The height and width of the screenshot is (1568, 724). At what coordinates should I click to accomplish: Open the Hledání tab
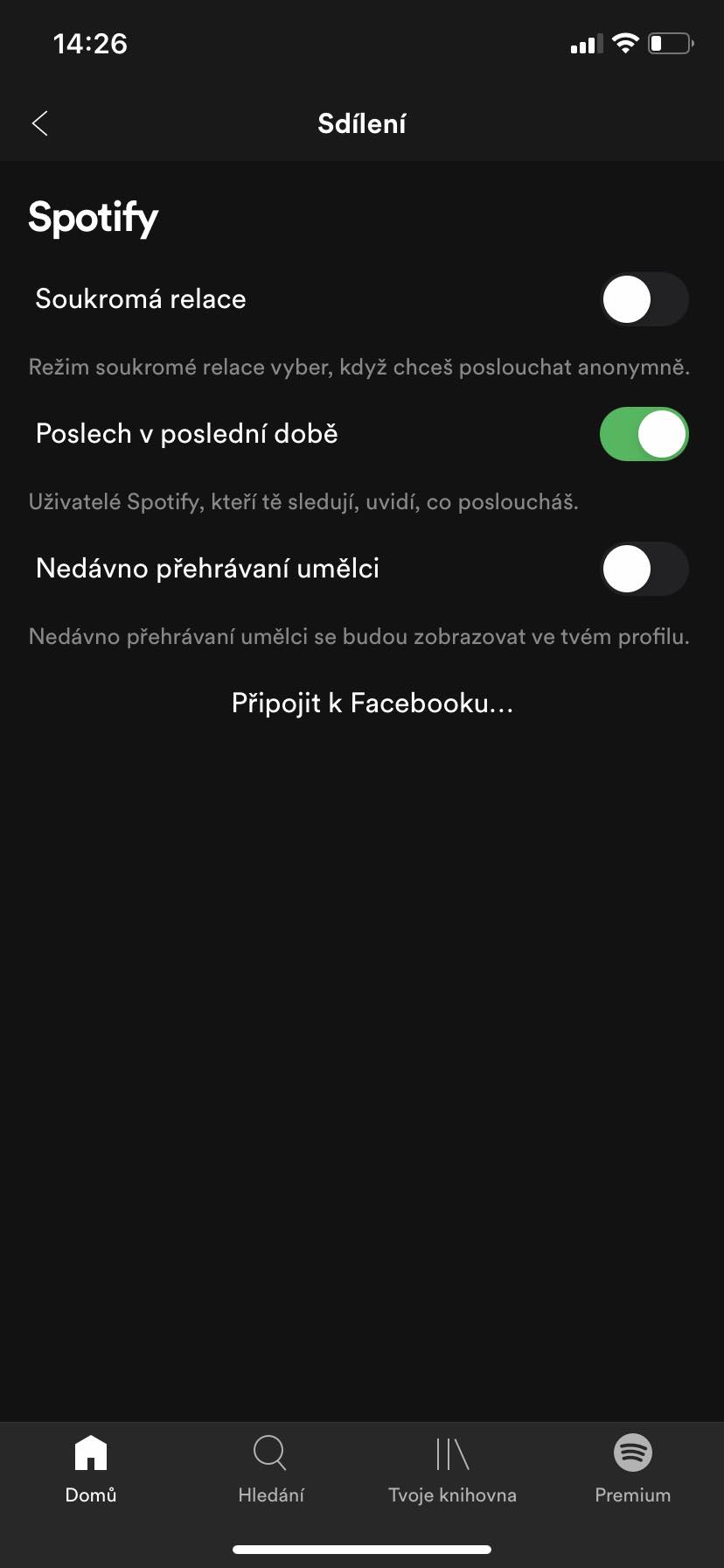[x=271, y=1469]
